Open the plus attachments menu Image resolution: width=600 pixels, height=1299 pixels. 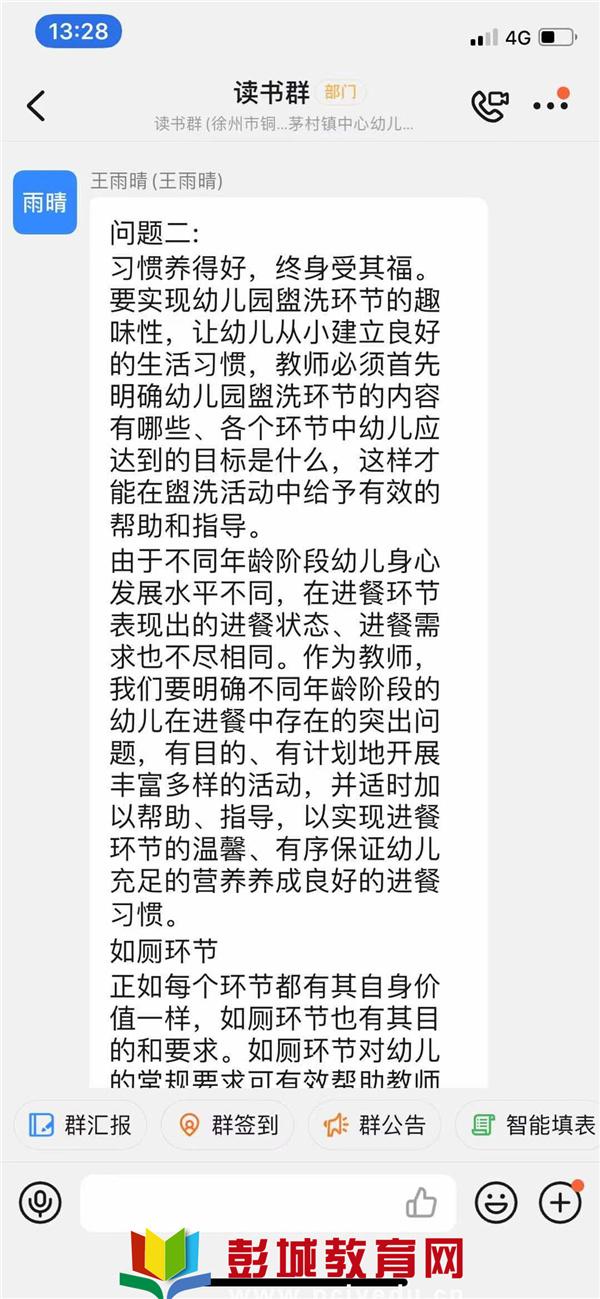click(560, 1202)
